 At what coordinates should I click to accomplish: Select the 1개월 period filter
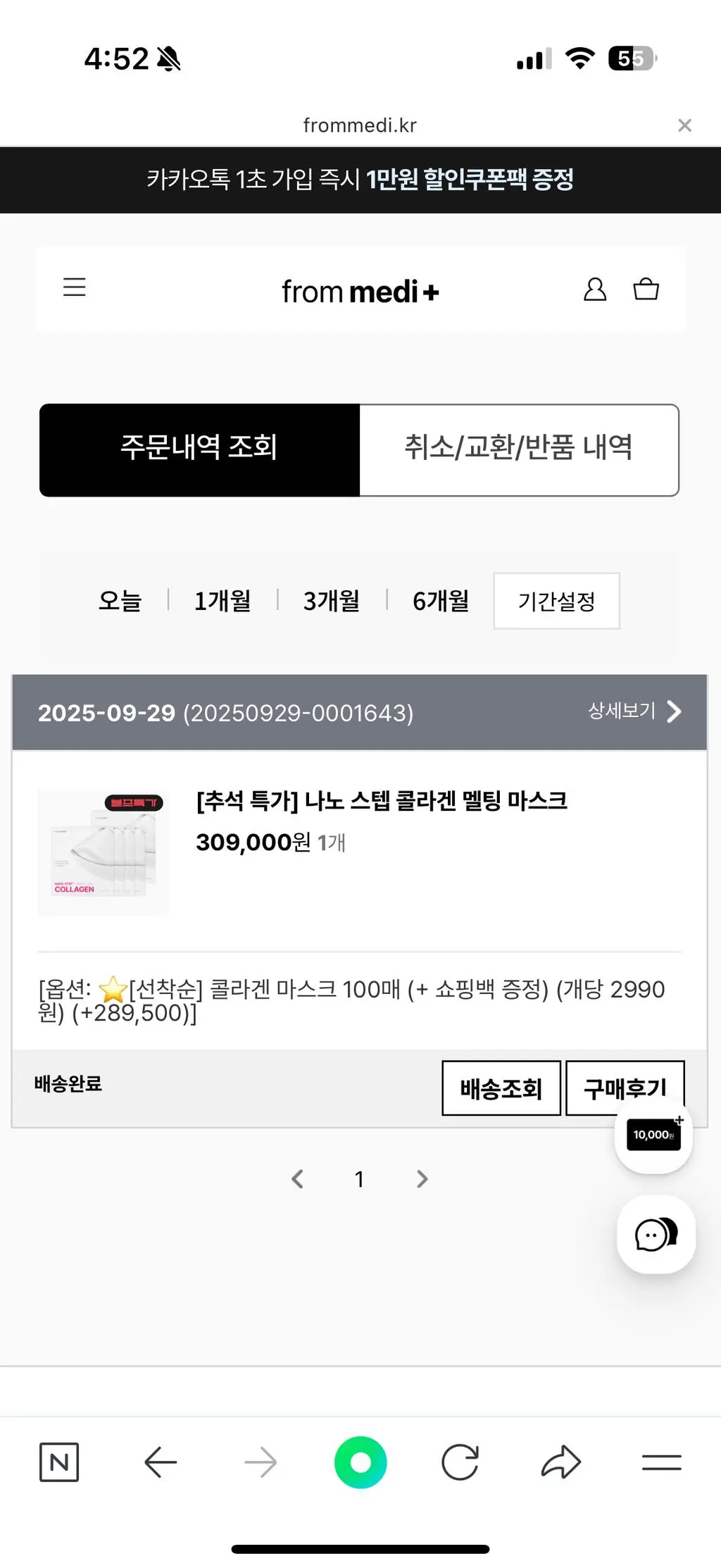(x=222, y=601)
